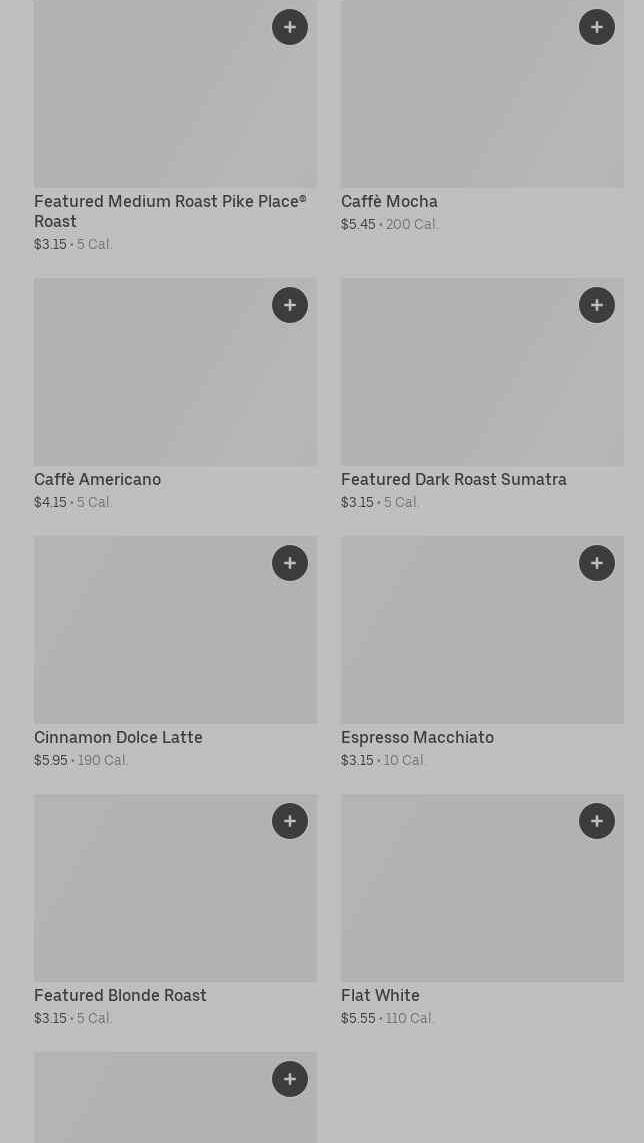Viewport: 644px width, 1143px height.
Task: View the Cinnamon Dolce Latte card
Action: click(175, 652)
